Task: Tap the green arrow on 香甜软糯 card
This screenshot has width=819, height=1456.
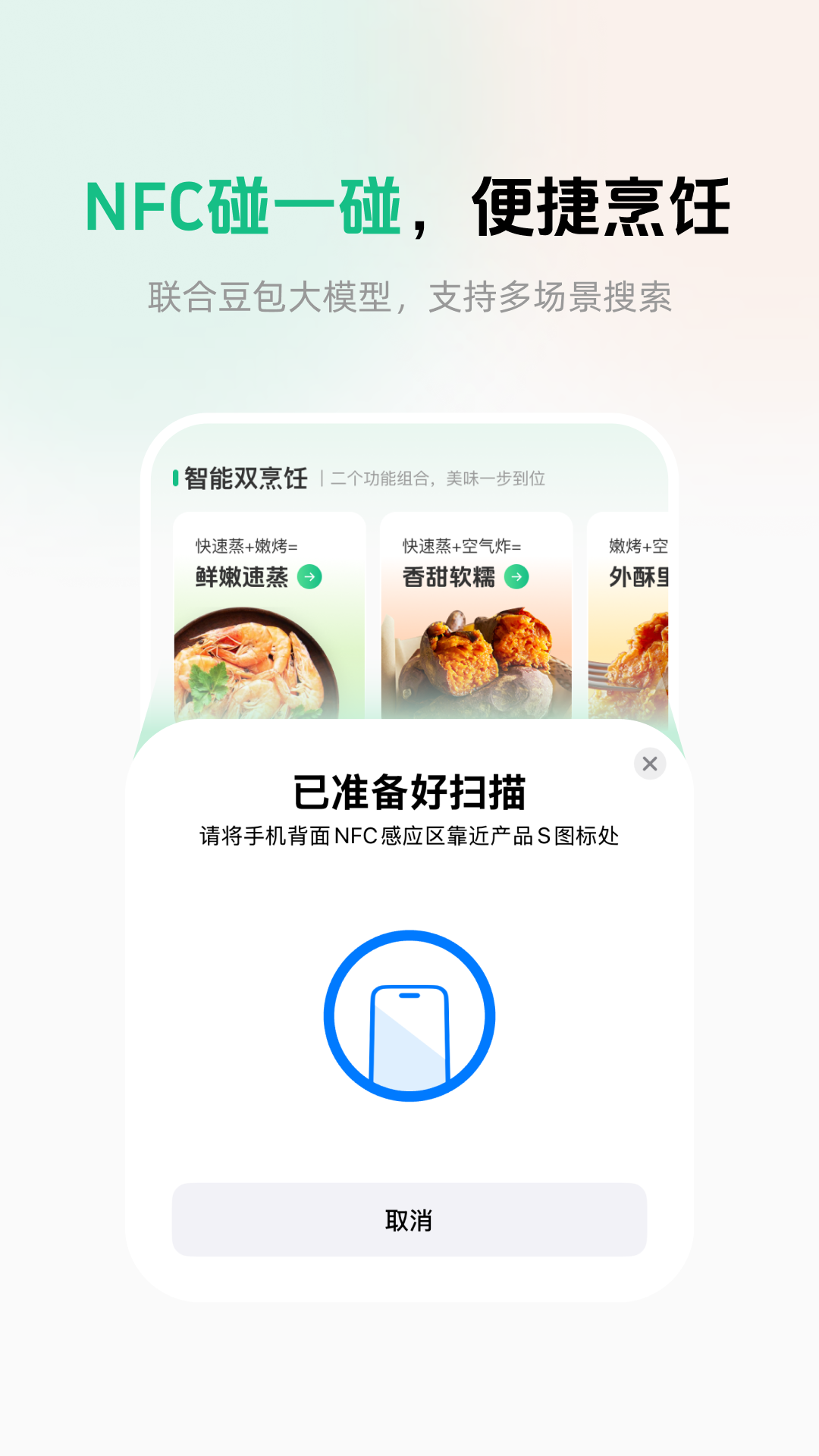Action: pos(515,577)
